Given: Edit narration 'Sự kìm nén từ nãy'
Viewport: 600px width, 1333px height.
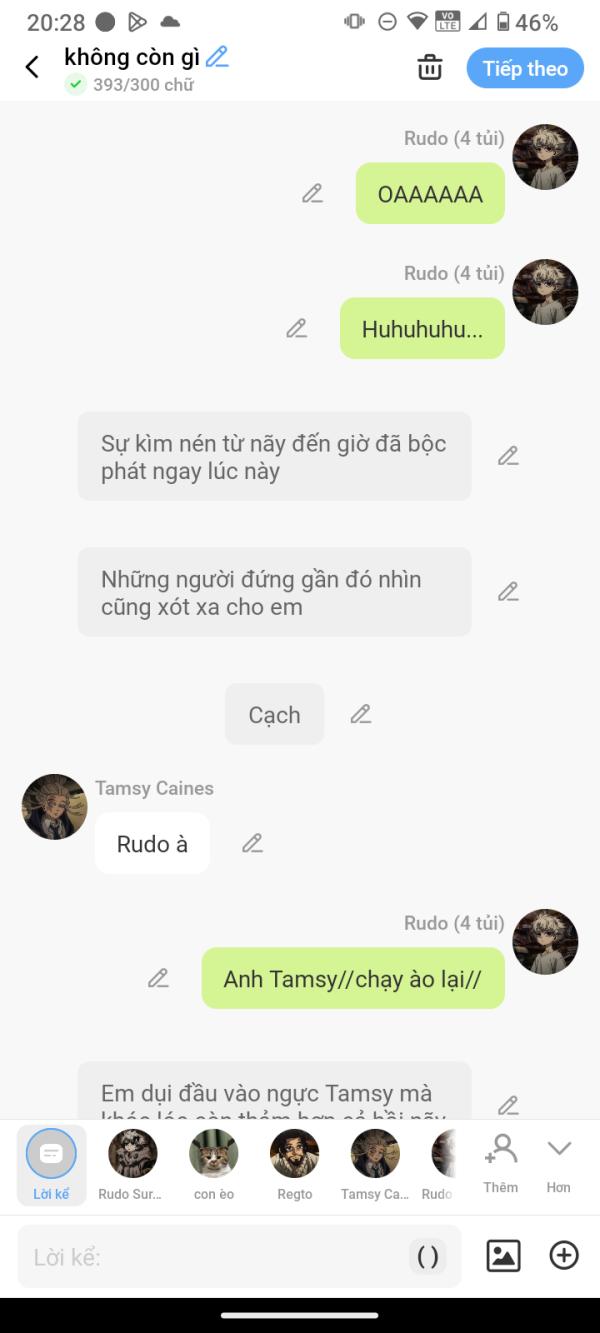Looking at the screenshot, I should click(508, 456).
